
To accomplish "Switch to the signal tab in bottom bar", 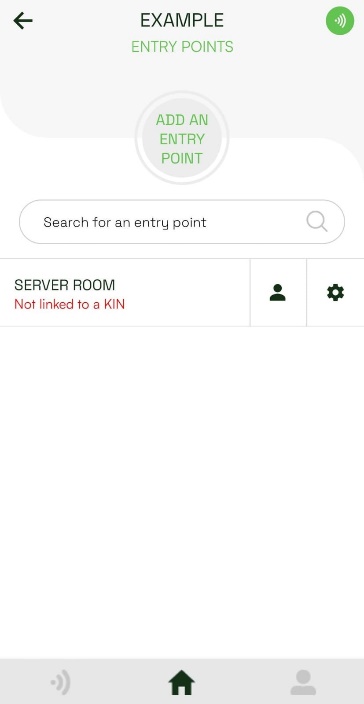I will (x=61, y=682).
